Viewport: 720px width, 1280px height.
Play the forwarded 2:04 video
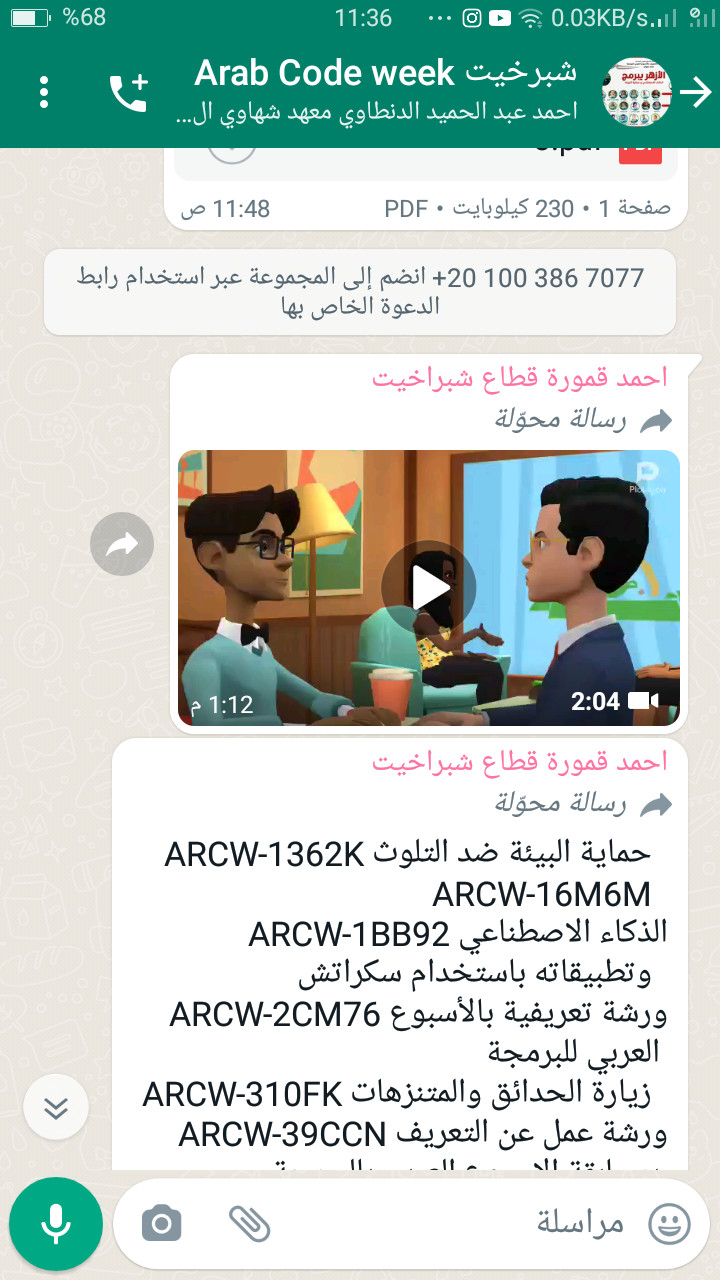[x=429, y=588]
